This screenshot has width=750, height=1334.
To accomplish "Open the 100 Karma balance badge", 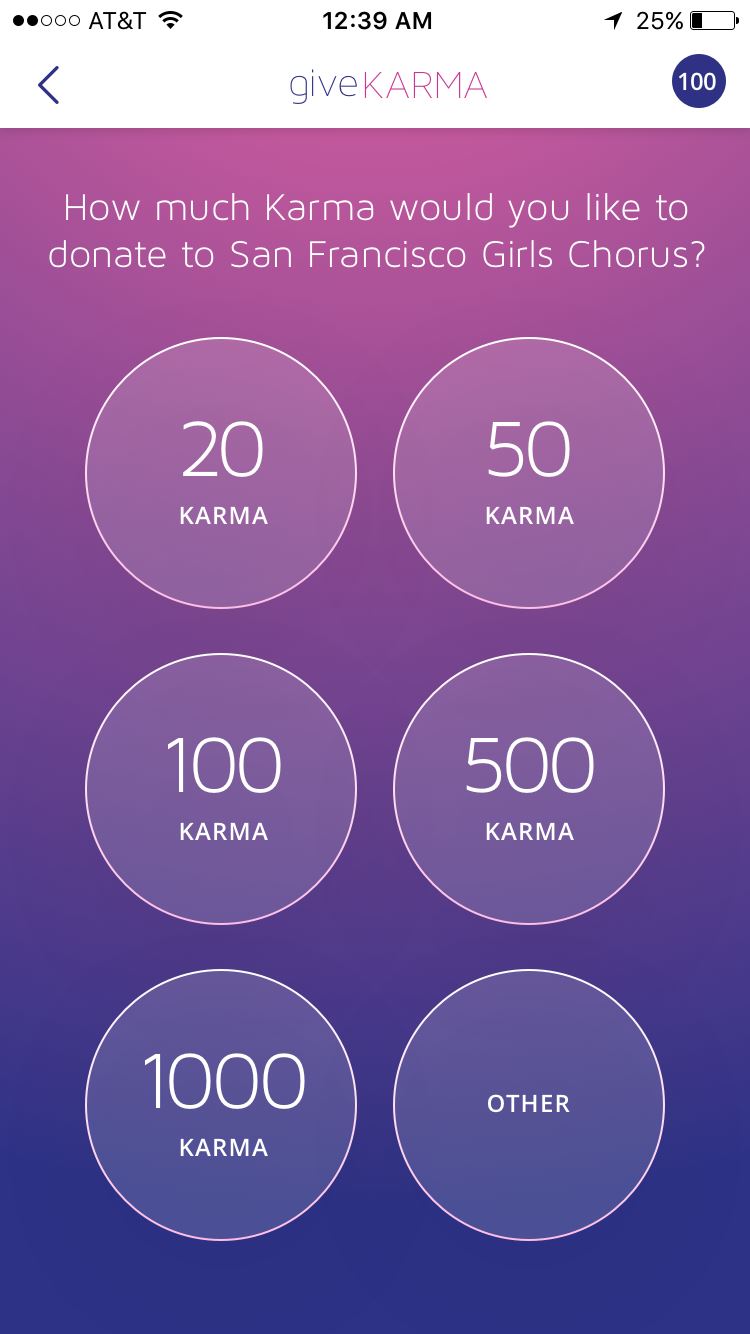I will pos(697,82).
